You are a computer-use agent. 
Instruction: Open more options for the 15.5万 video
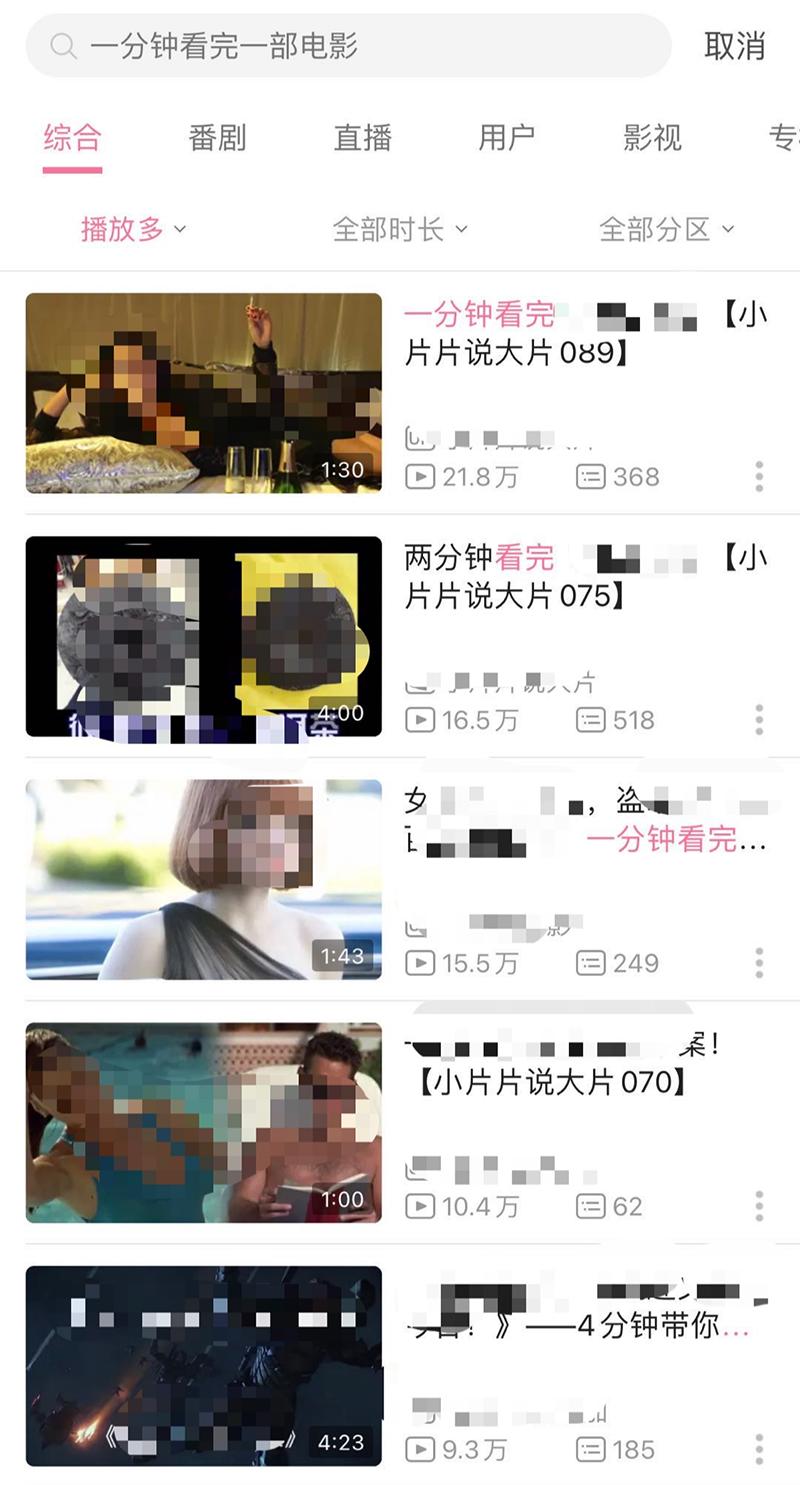(x=759, y=962)
